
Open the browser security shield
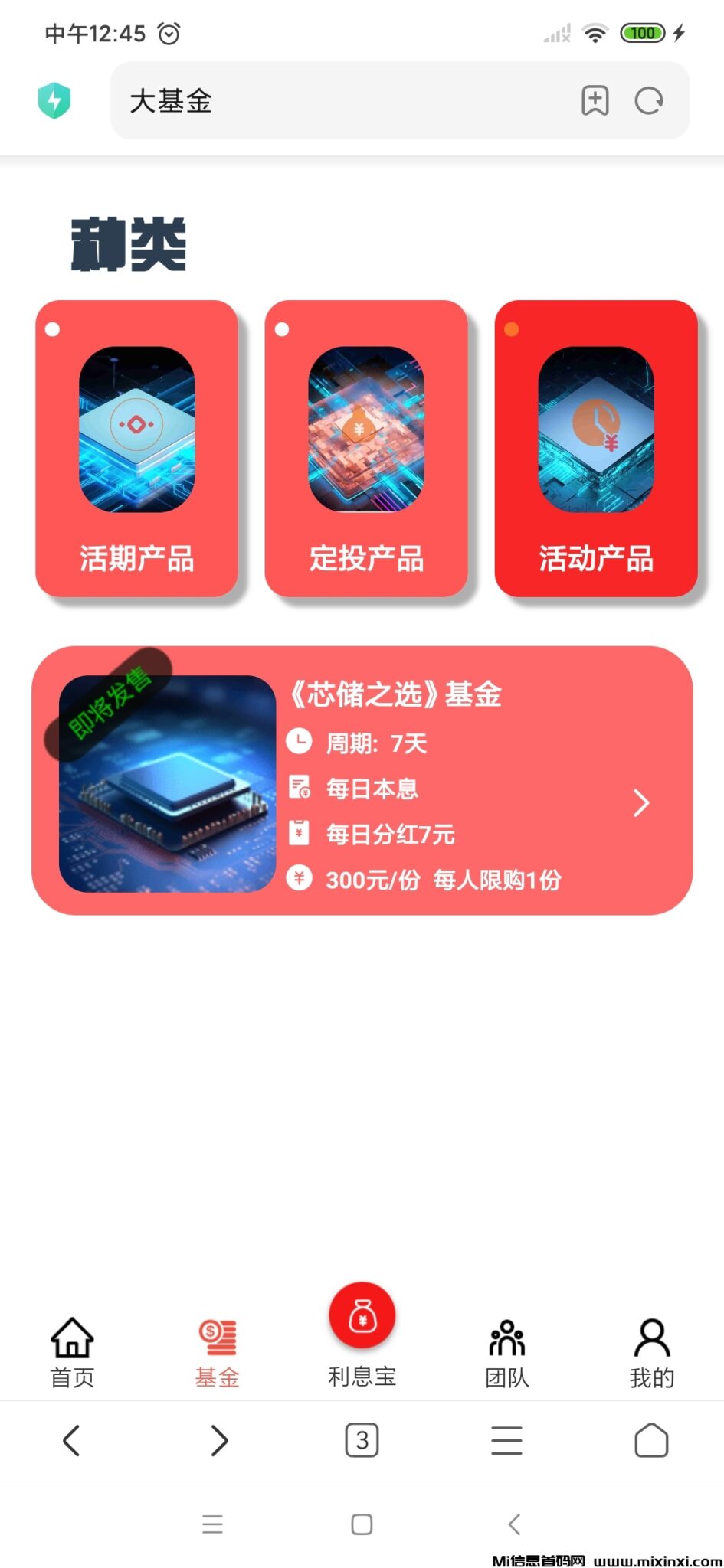(54, 101)
